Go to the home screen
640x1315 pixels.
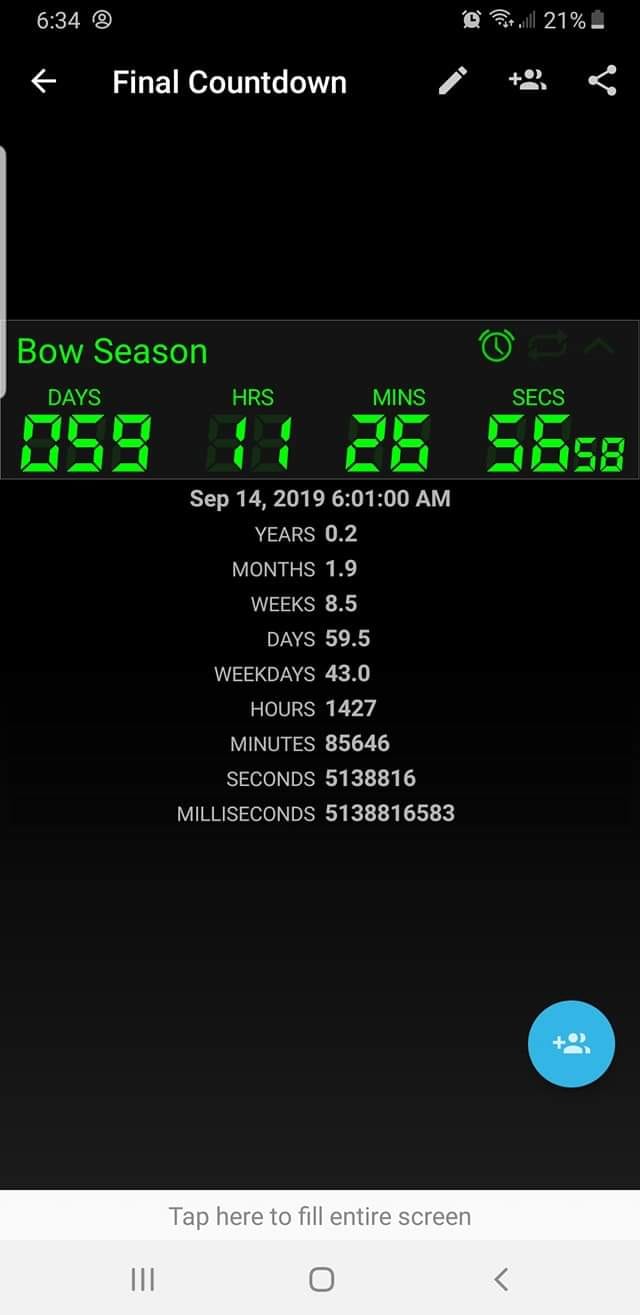point(321,1278)
